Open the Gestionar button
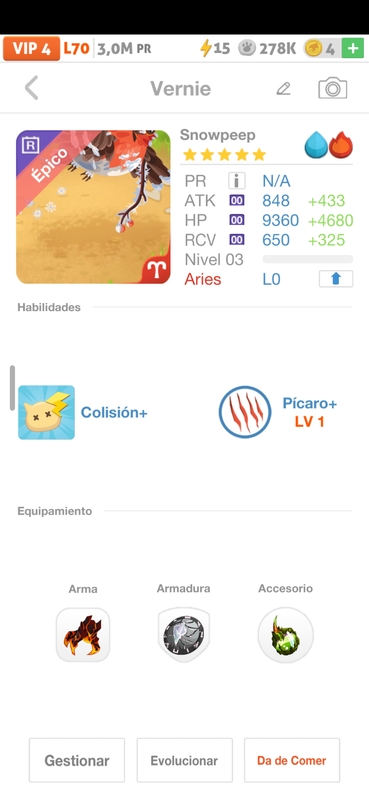This screenshot has height=800, width=369. pos(77,760)
